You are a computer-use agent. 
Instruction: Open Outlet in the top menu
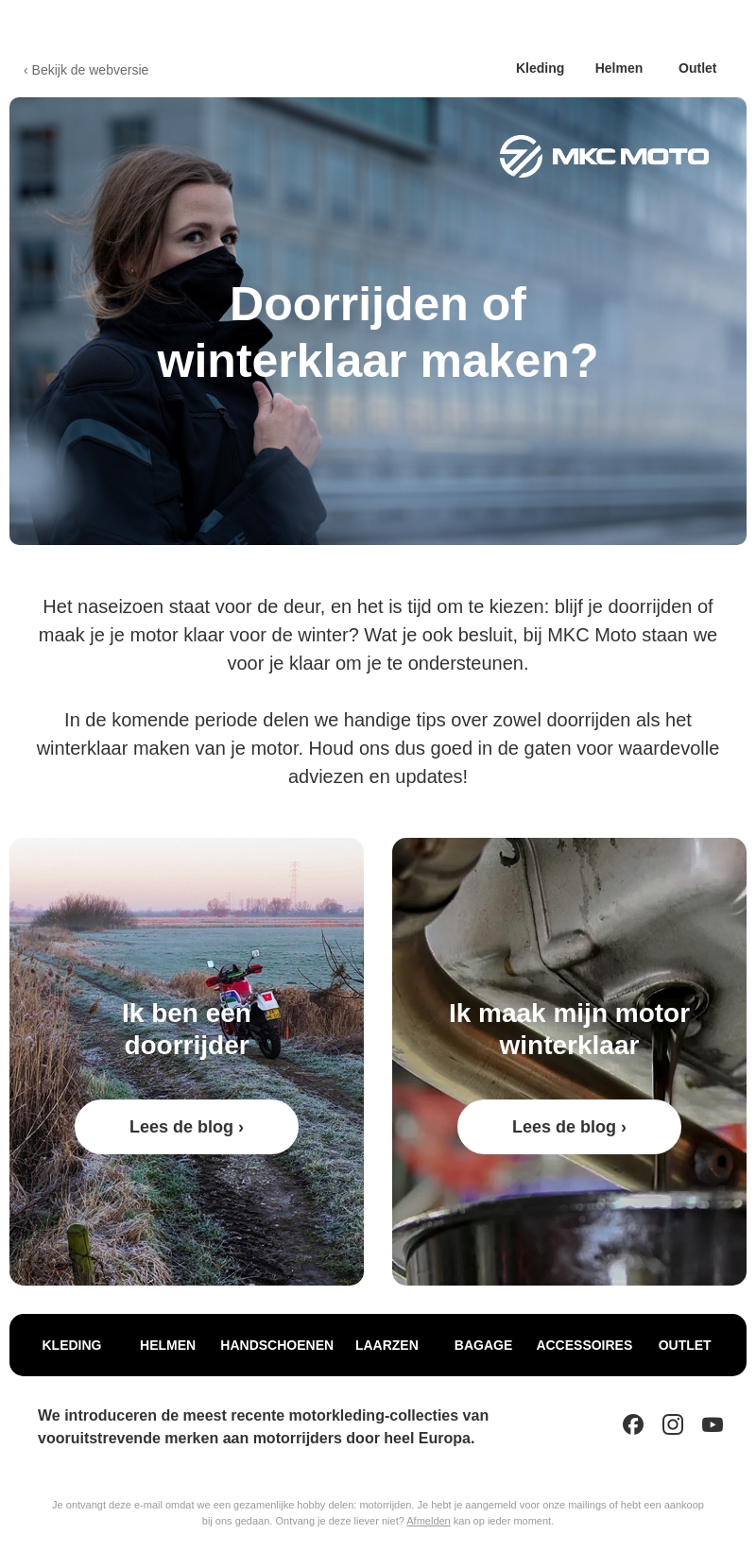pyautogui.click(x=696, y=68)
